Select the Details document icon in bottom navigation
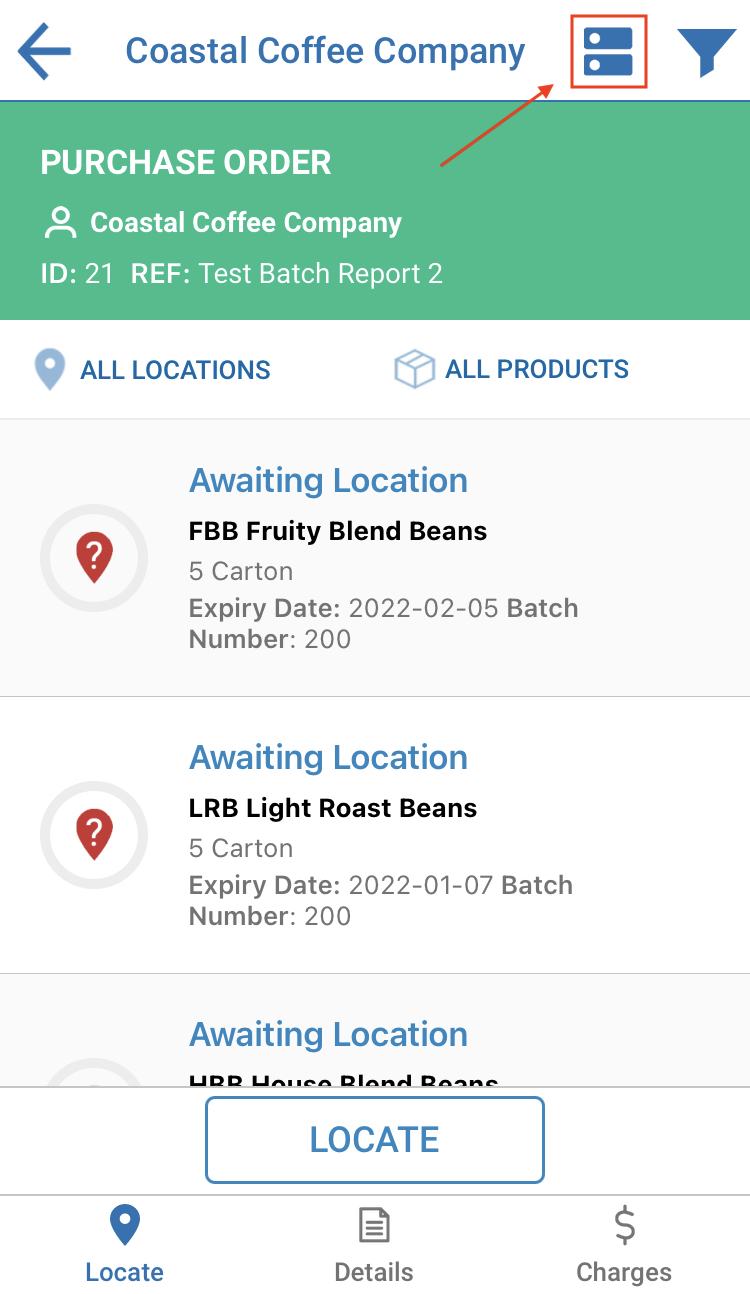 pos(374,1224)
